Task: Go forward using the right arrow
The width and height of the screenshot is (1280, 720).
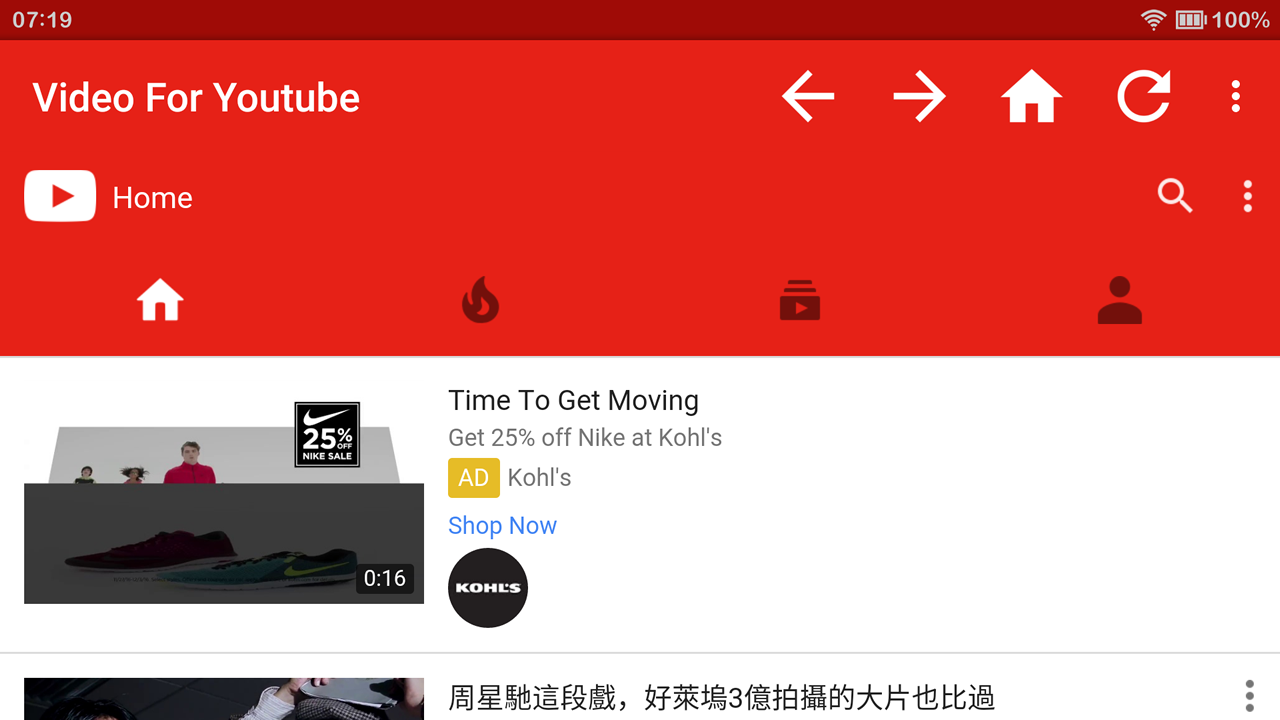Action: pos(919,97)
